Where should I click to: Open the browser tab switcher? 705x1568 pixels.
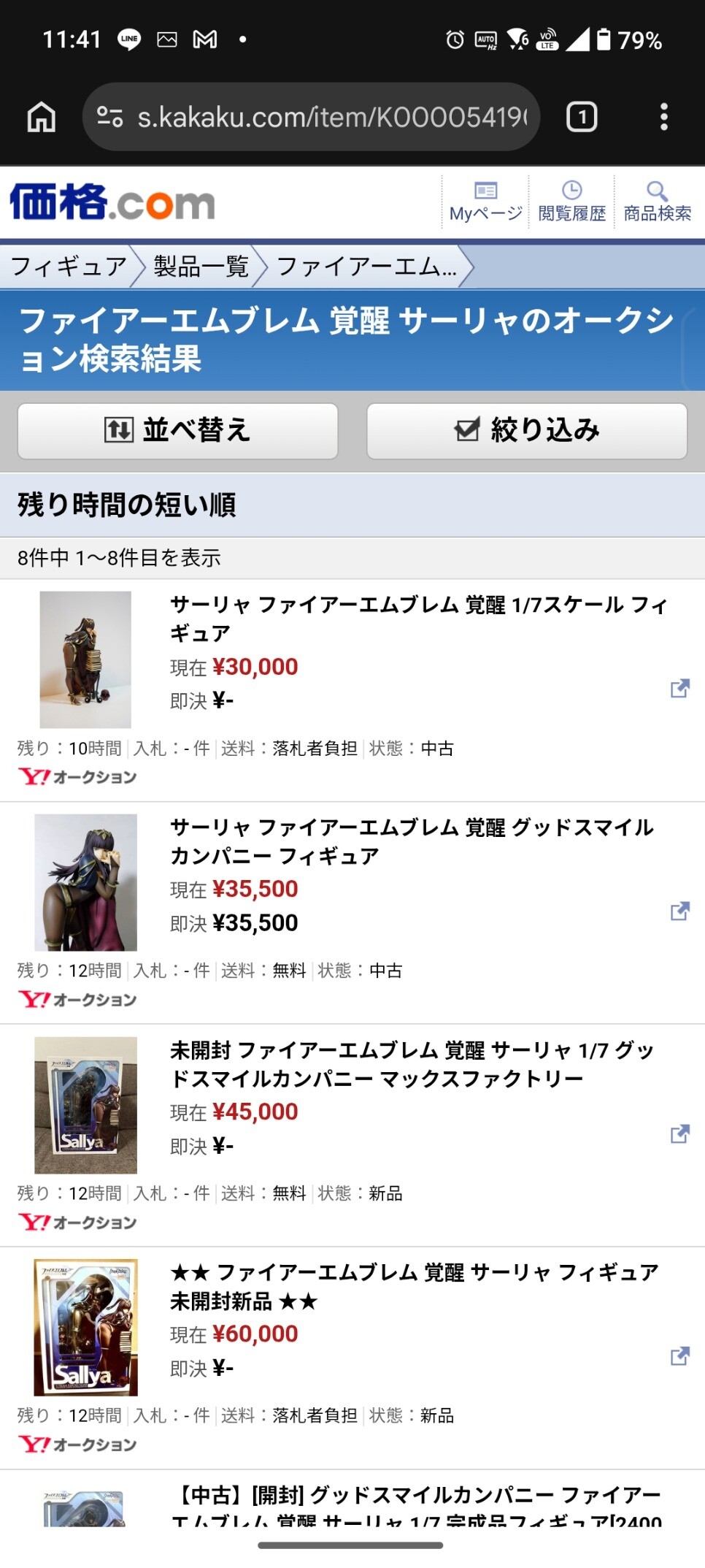click(582, 117)
